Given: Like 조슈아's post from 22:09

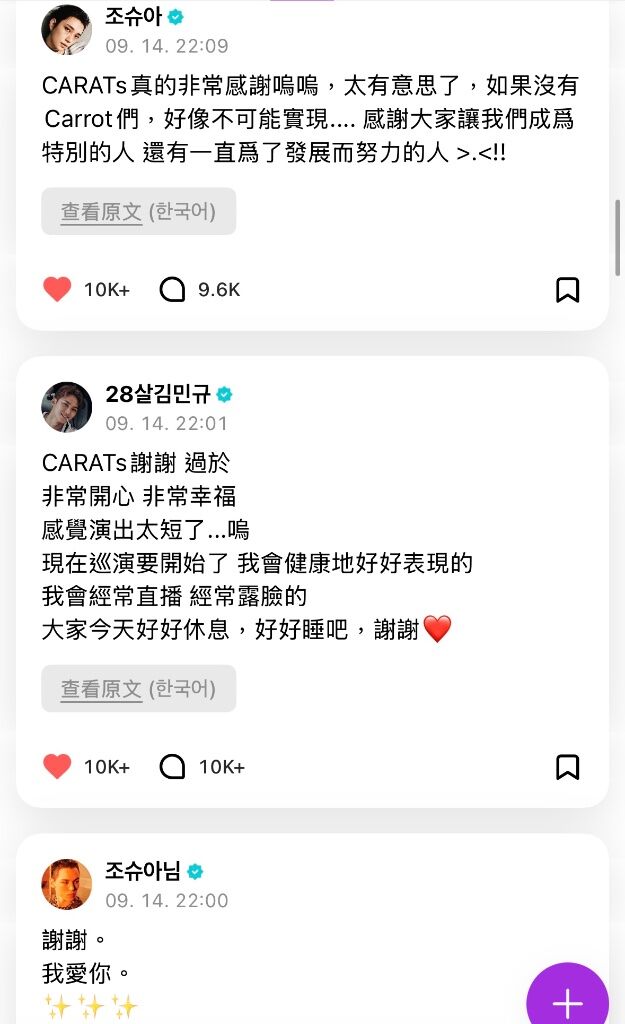Looking at the screenshot, I should (x=58, y=290).
